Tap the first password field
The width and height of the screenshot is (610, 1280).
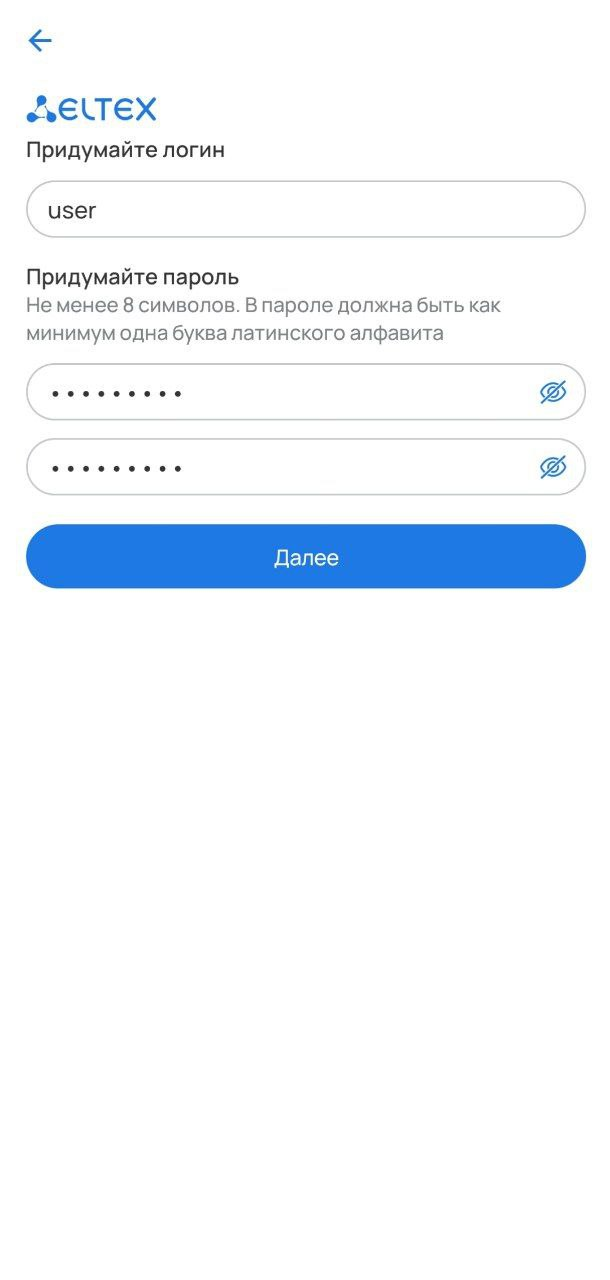pyautogui.click(x=280, y=393)
